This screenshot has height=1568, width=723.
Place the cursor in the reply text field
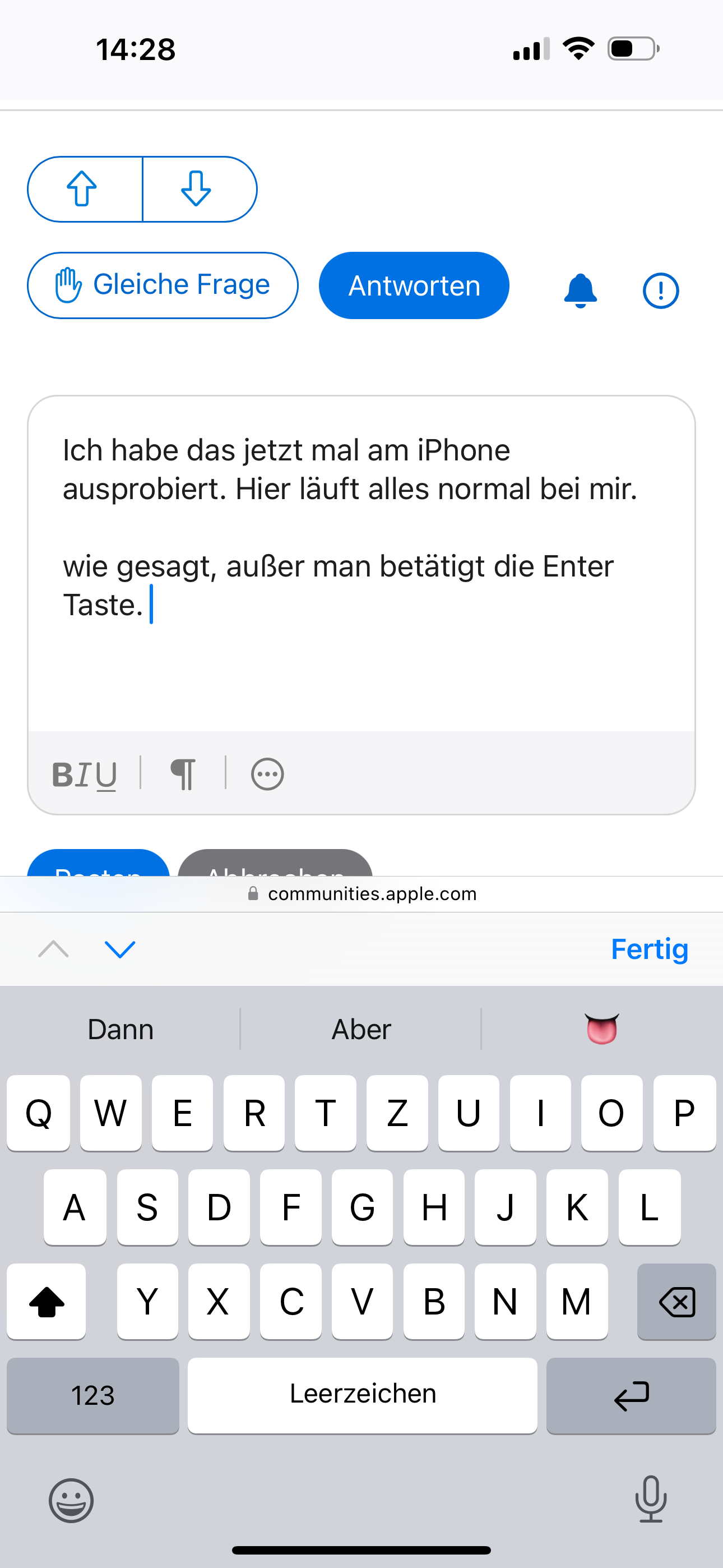click(360, 657)
